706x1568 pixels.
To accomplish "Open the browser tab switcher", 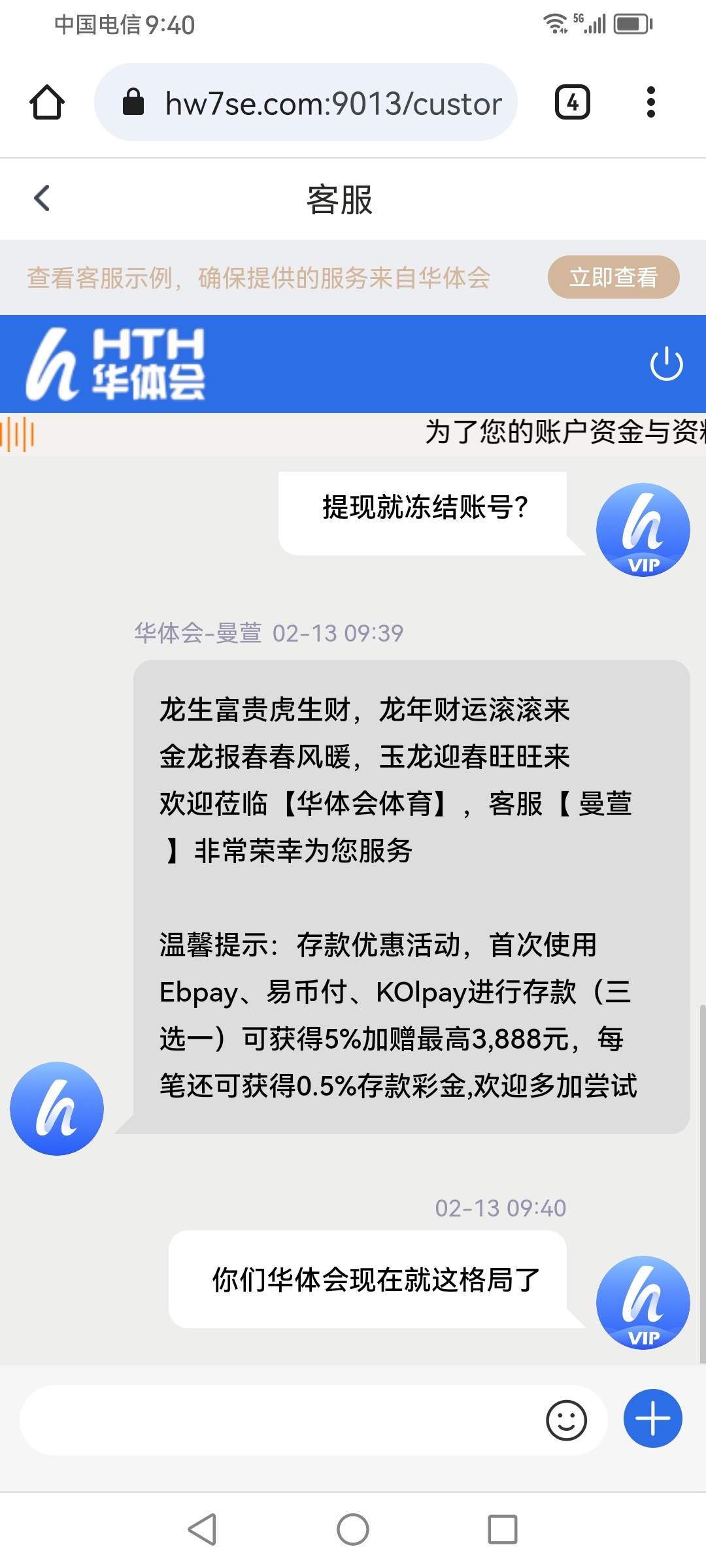I will 572,103.
